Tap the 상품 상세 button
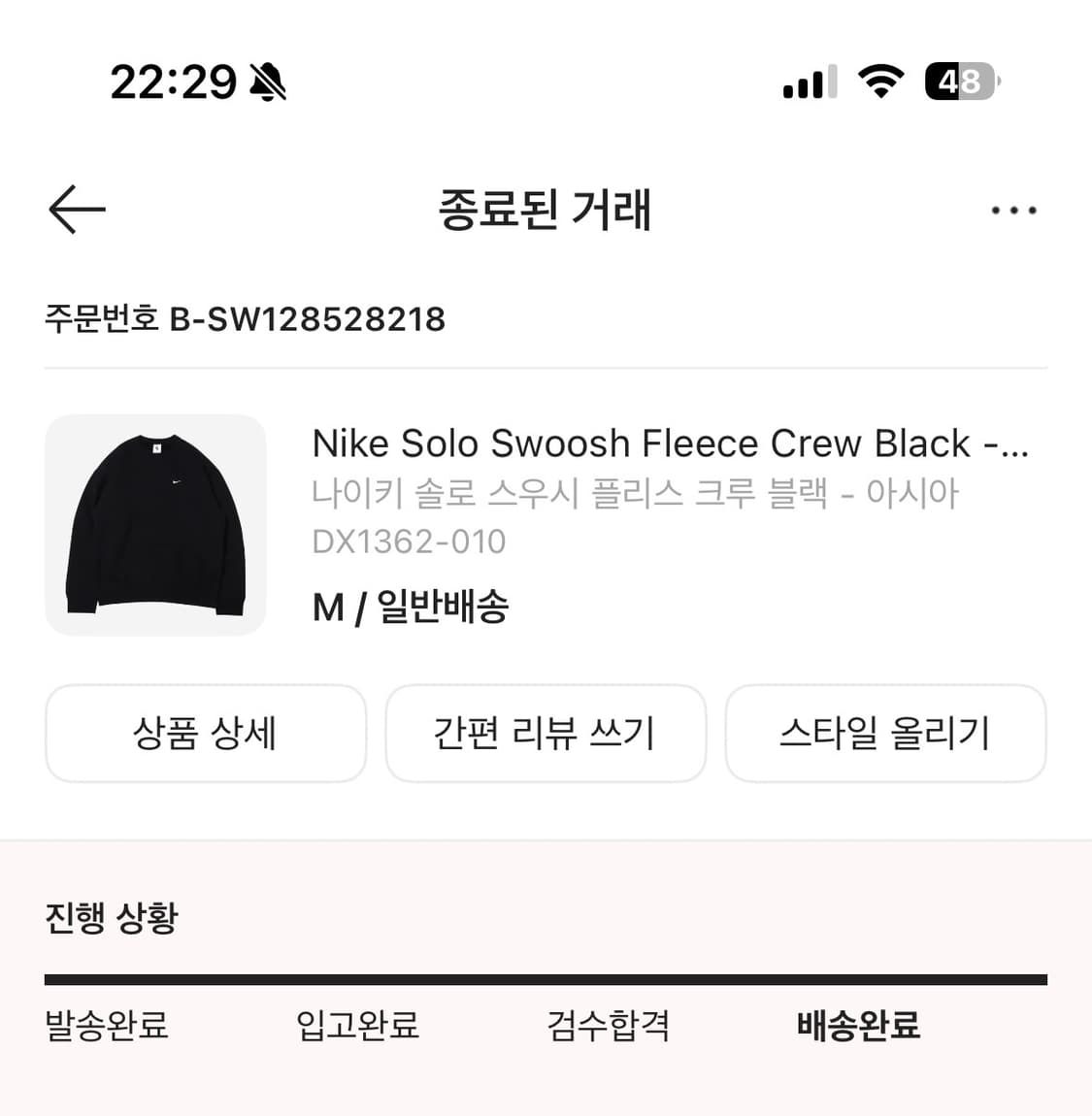Viewport: 1092px width, 1116px height. 206,735
